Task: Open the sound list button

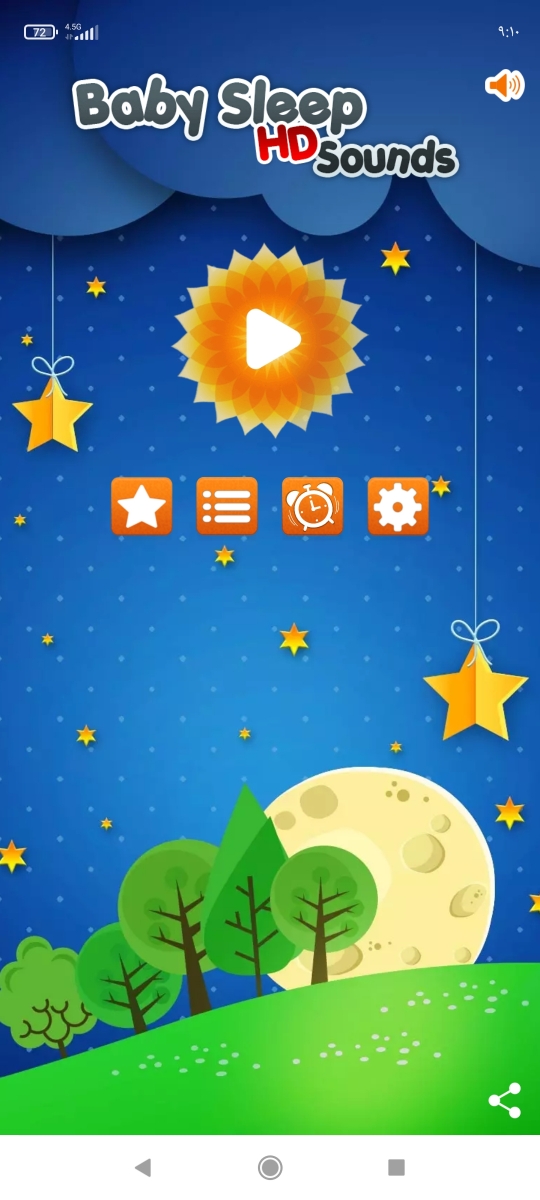Action: 227,506
